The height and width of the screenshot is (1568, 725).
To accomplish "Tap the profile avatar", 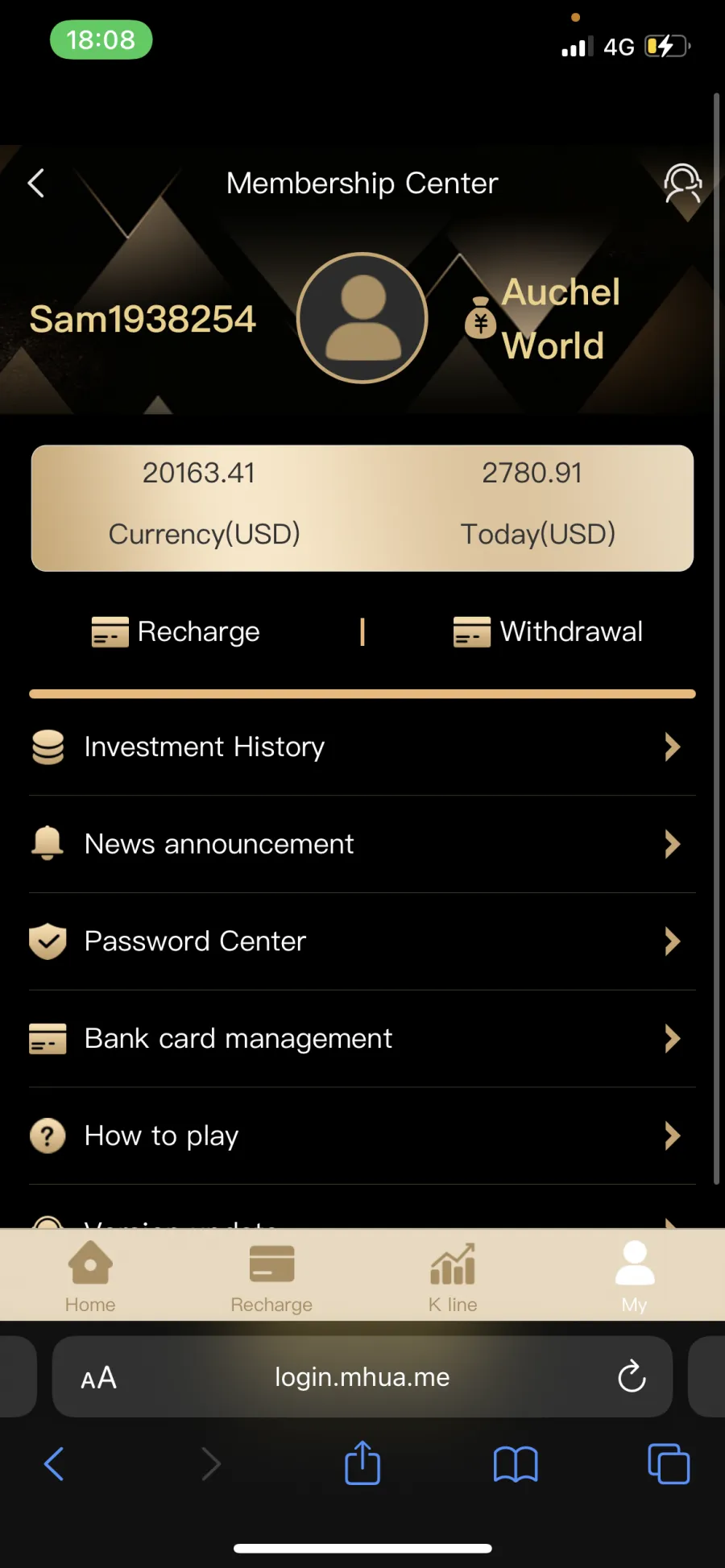I will (362, 318).
